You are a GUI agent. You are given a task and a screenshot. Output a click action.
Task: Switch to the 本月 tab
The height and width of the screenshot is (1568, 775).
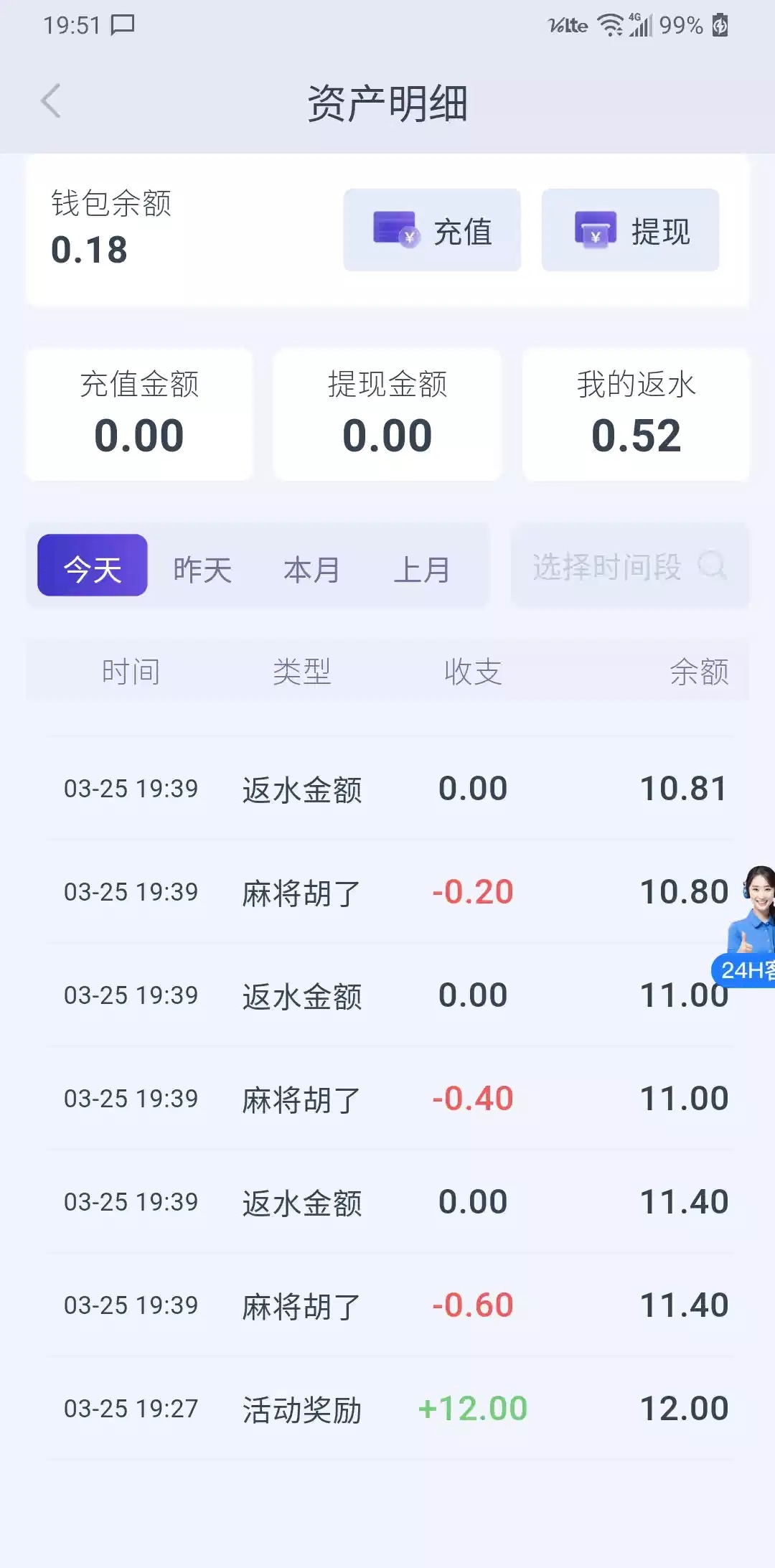coord(311,569)
